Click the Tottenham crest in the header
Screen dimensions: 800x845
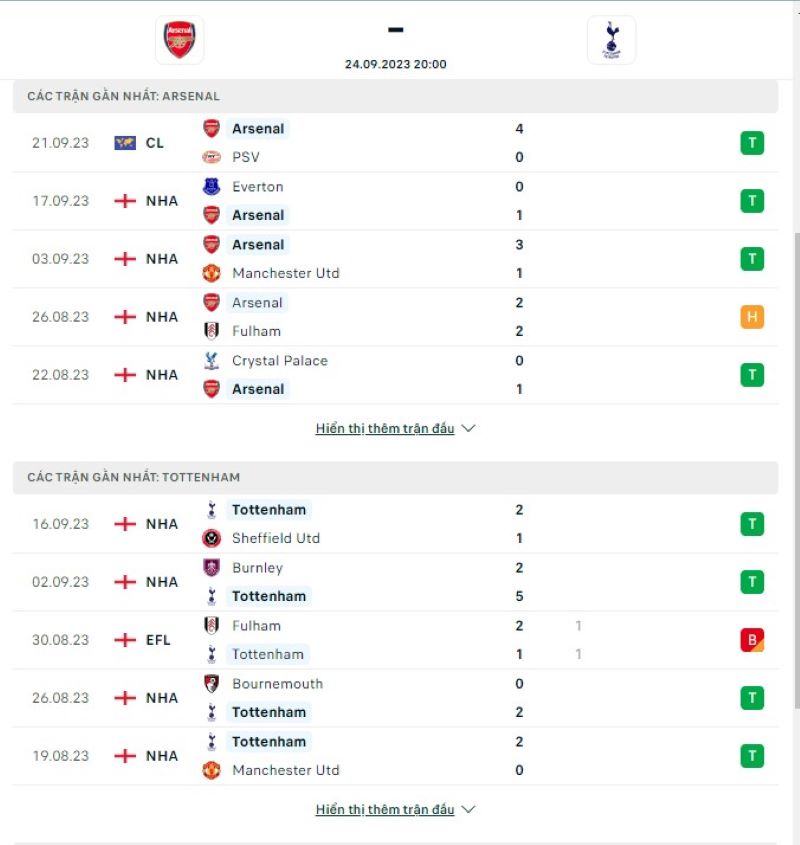pos(610,40)
